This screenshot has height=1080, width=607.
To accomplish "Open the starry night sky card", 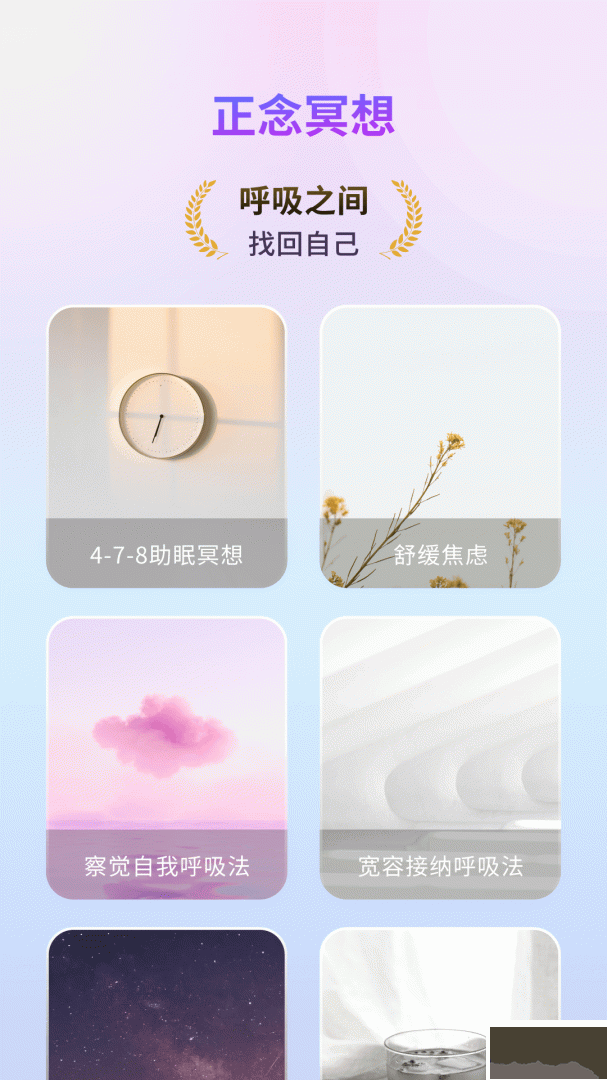I will [x=166, y=1005].
